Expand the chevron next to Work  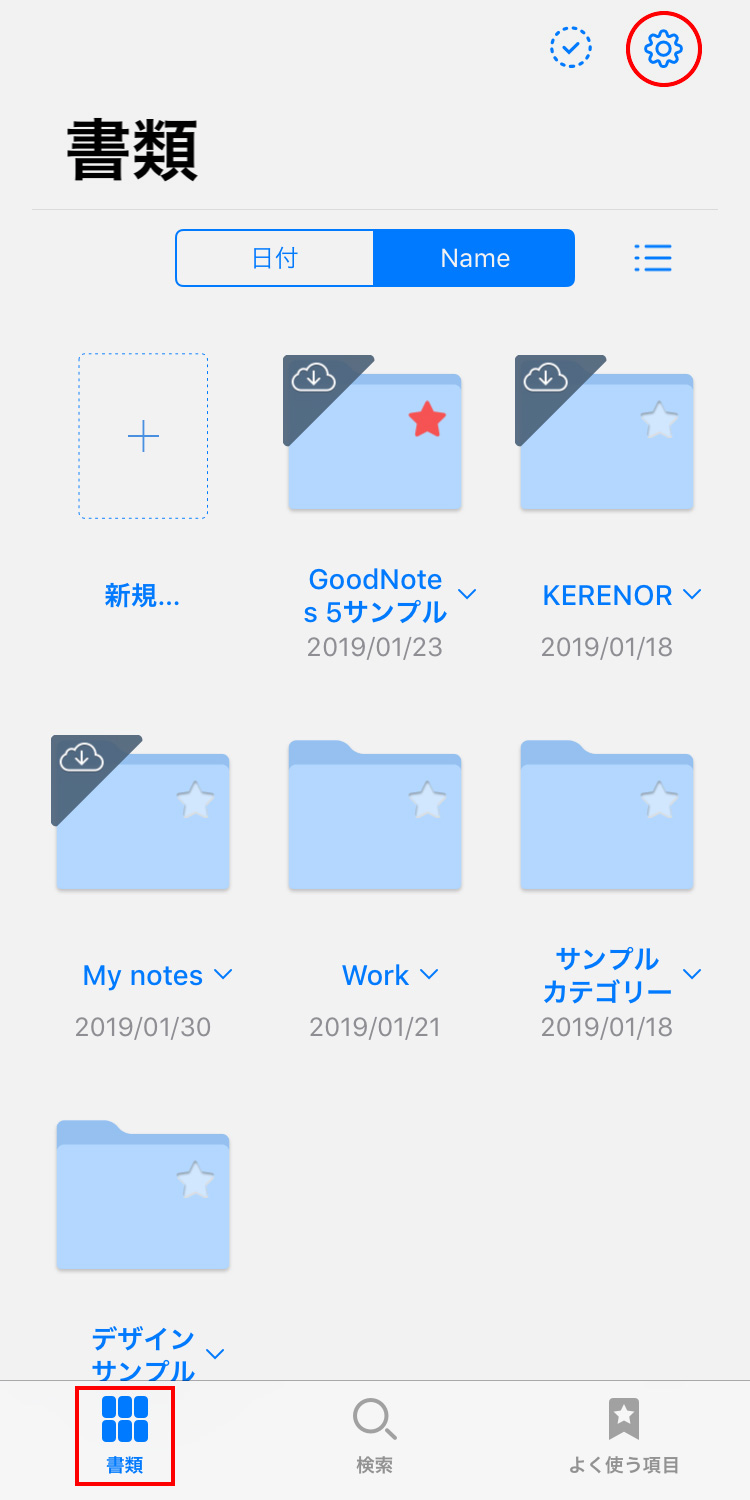[x=429, y=974]
